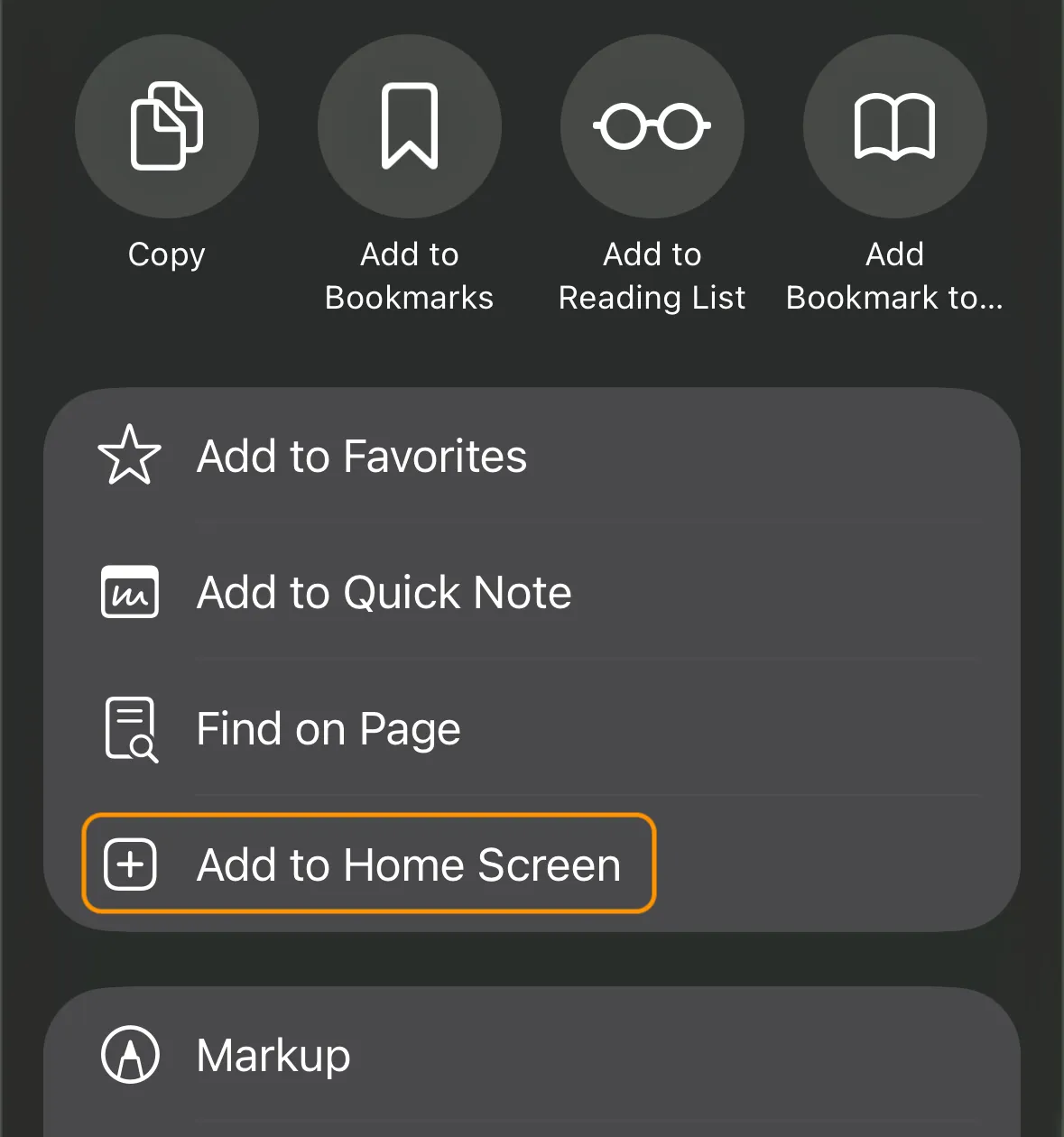This screenshot has width=1064, height=1137.
Task: Tap the magnifier page icon beside Find on Page
Action: 129,728
